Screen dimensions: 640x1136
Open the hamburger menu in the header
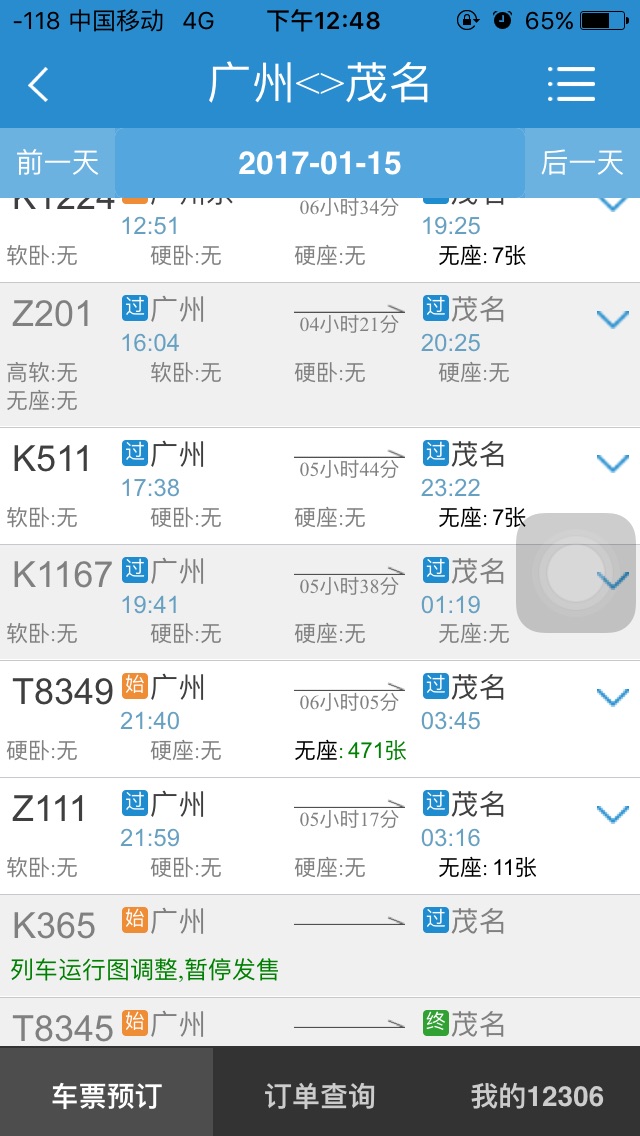coord(572,84)
